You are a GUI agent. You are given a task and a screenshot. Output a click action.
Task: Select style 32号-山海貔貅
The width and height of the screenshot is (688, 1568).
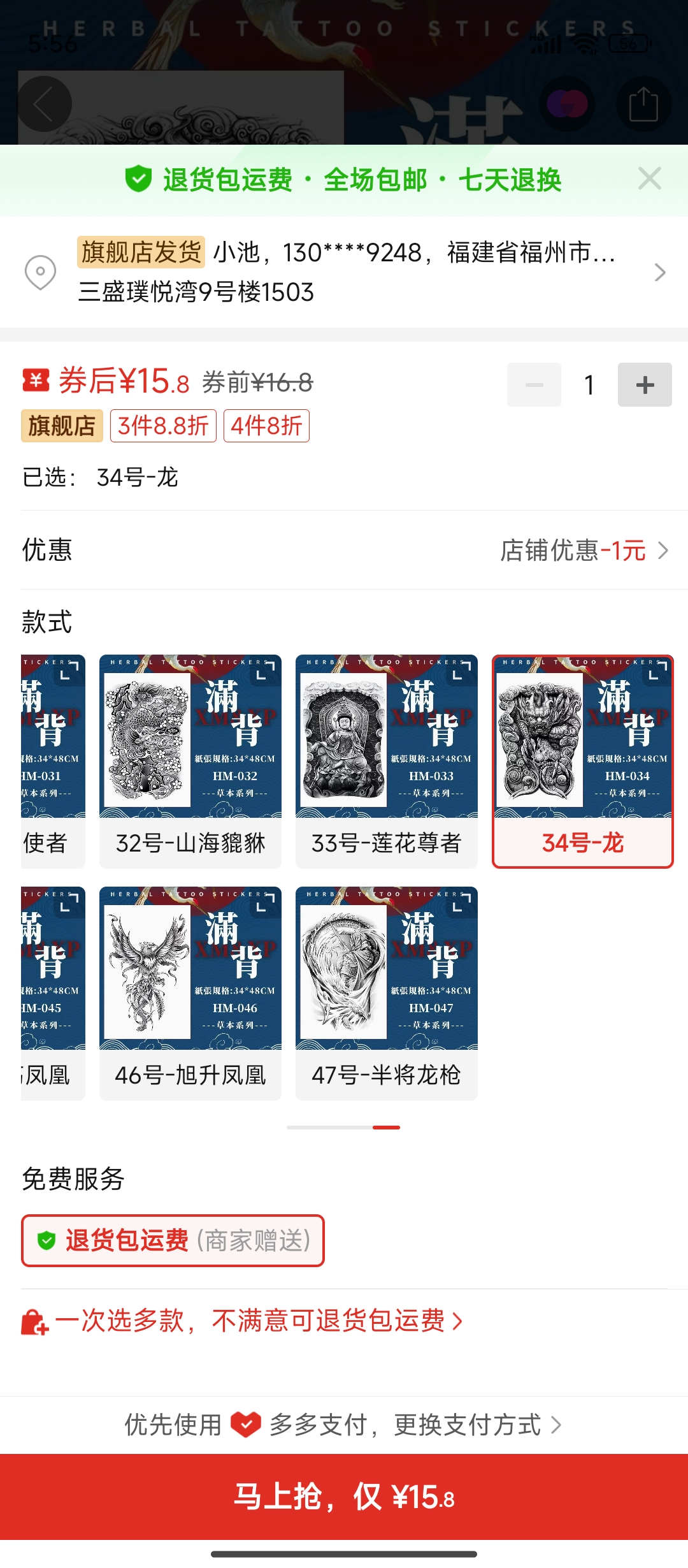[x=190, y=761]
